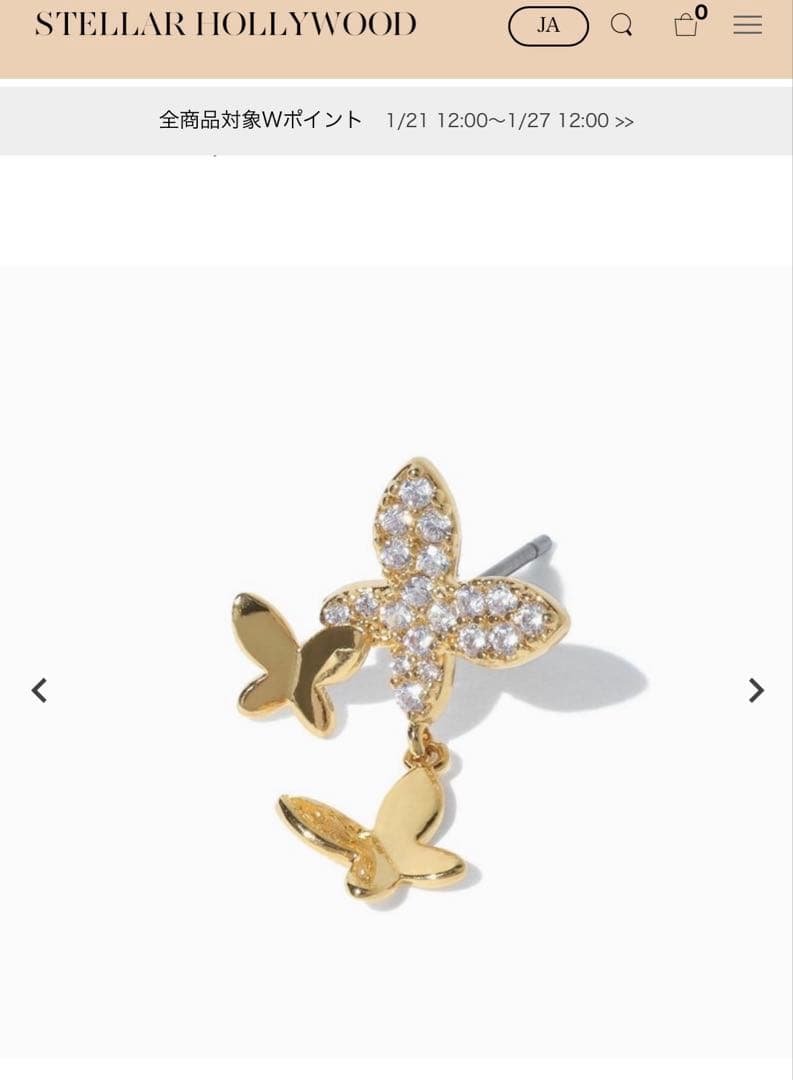Open the navigation drawer via the three-line icon
This screenshot has height=1080, width=793.
pyautogui.click(x=747, y=25)
